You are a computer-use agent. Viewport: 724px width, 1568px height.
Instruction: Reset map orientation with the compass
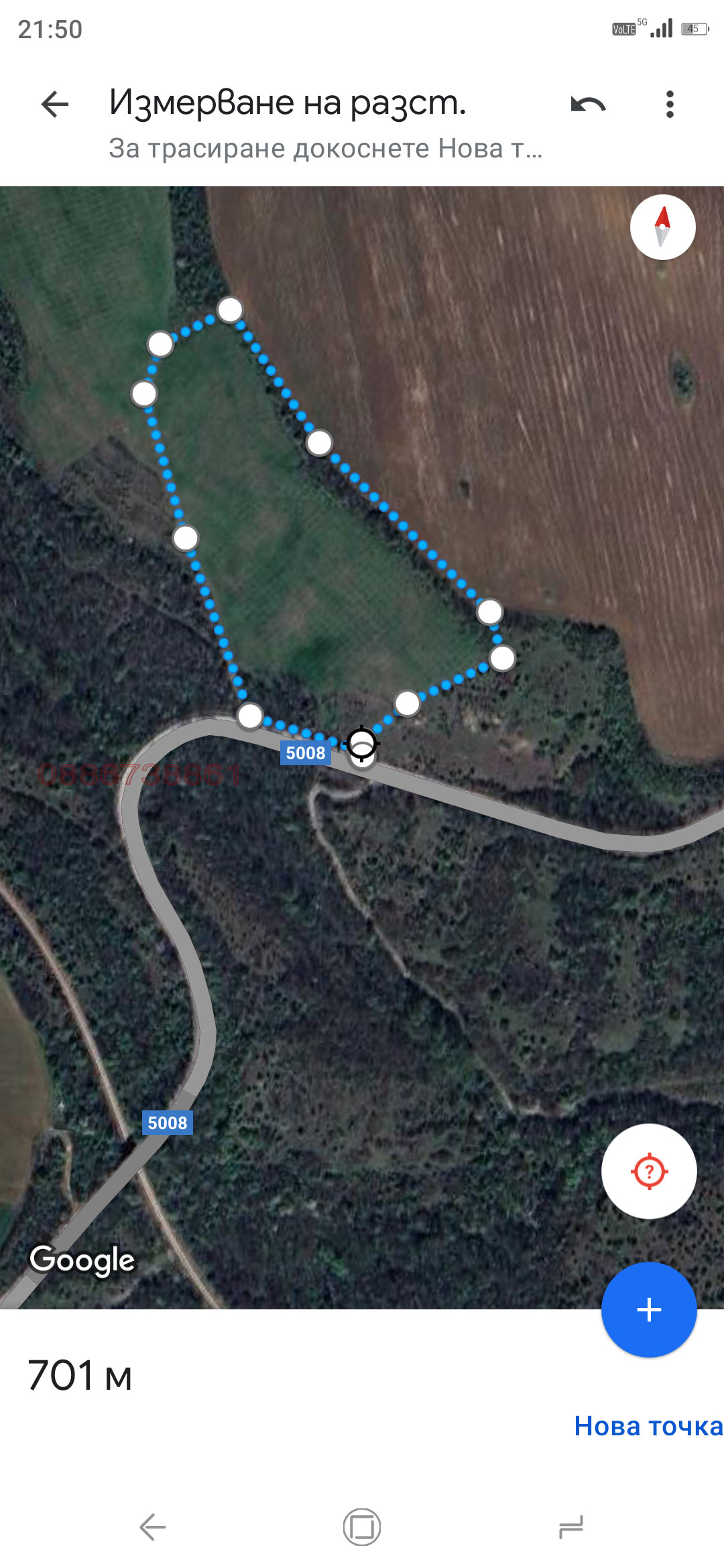click(x=662, y=227)
